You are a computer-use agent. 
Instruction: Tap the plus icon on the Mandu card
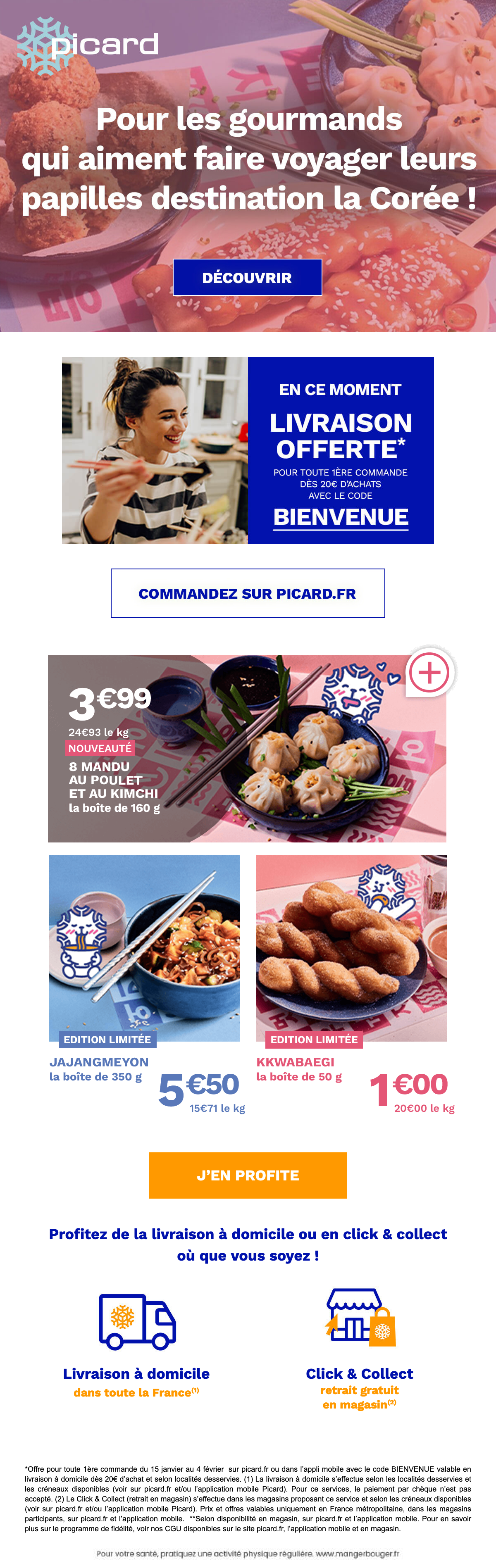tap(430, 673)
